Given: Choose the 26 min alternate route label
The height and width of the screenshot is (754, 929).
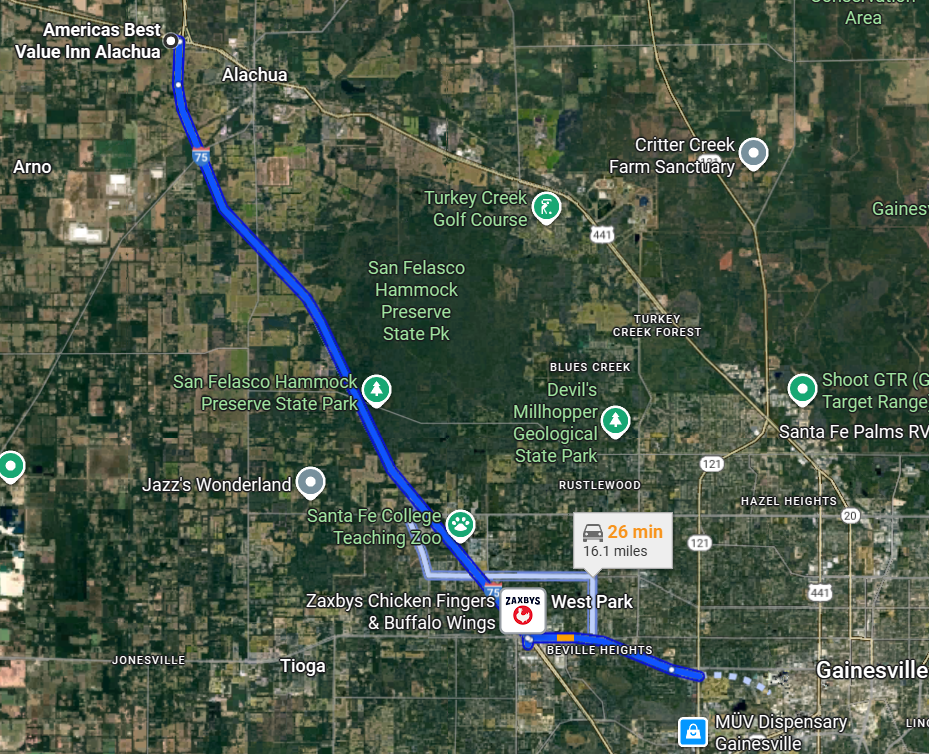Looking at the screenshot, I should [x=622, y=540].
